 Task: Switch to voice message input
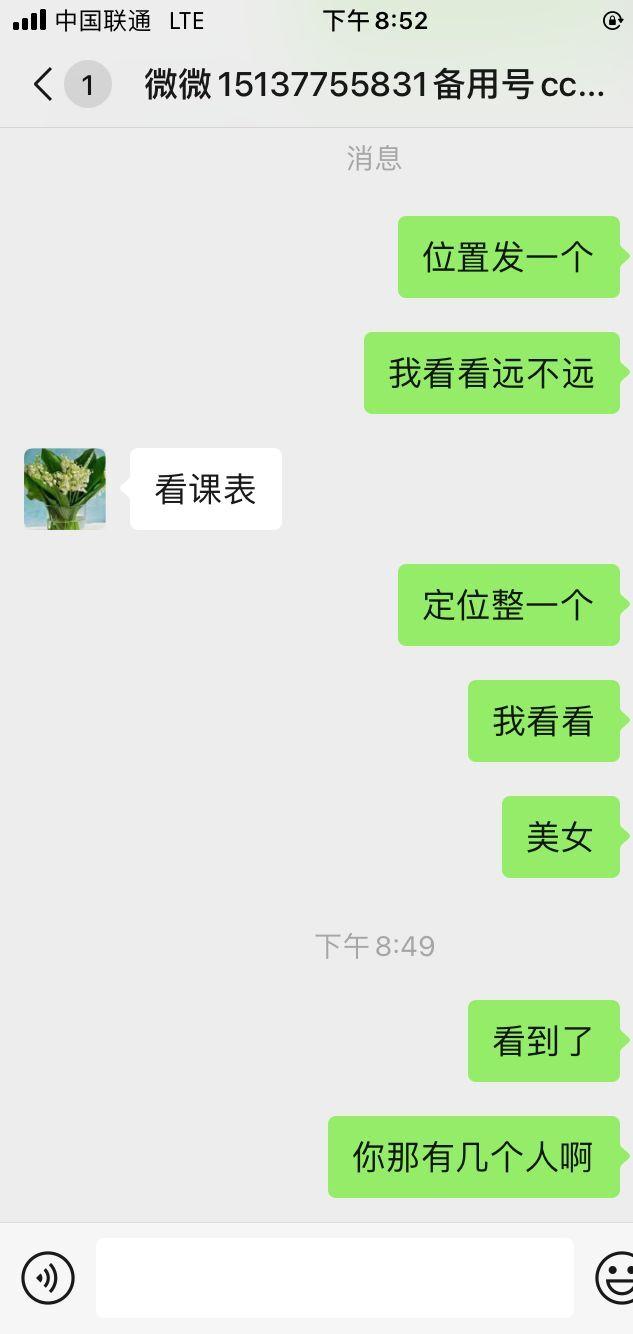(48, 1277)
